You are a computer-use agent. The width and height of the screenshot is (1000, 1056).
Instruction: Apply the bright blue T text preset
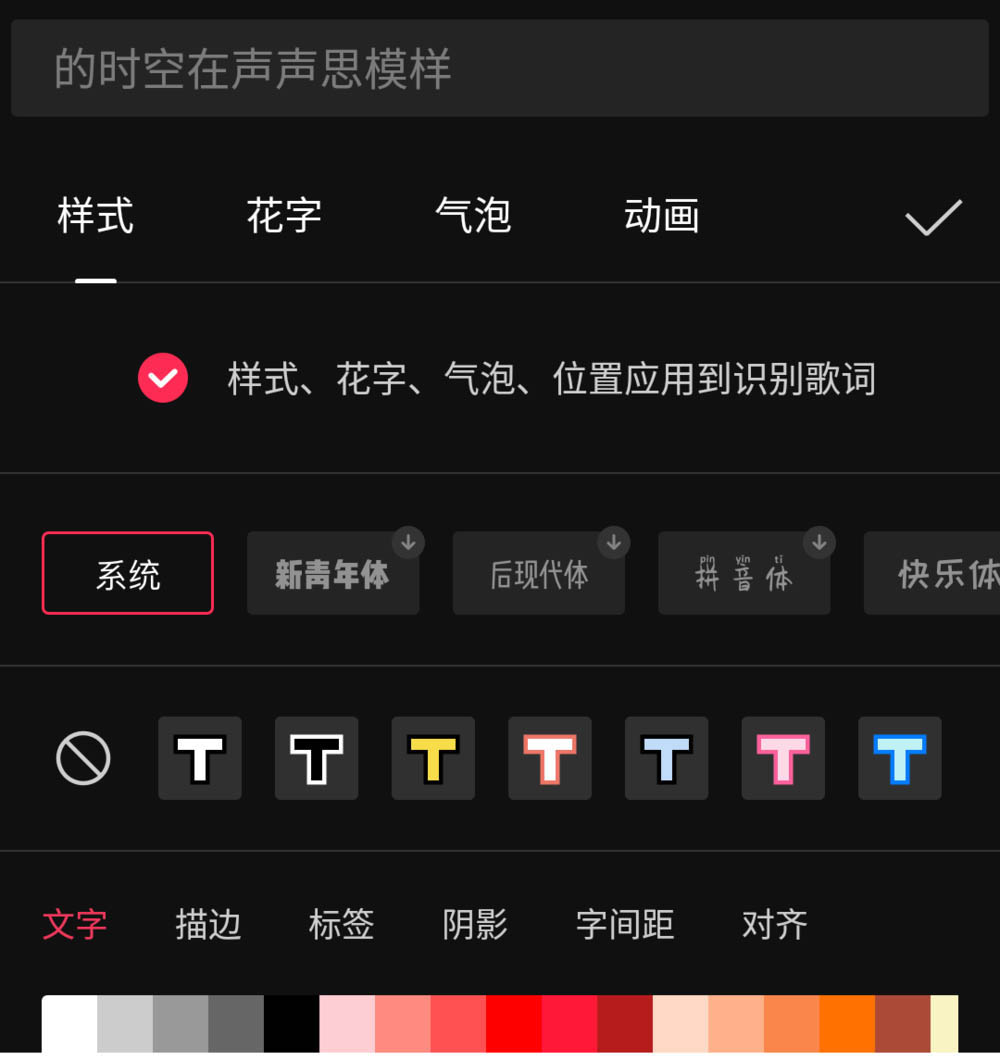tap(899, 758)
